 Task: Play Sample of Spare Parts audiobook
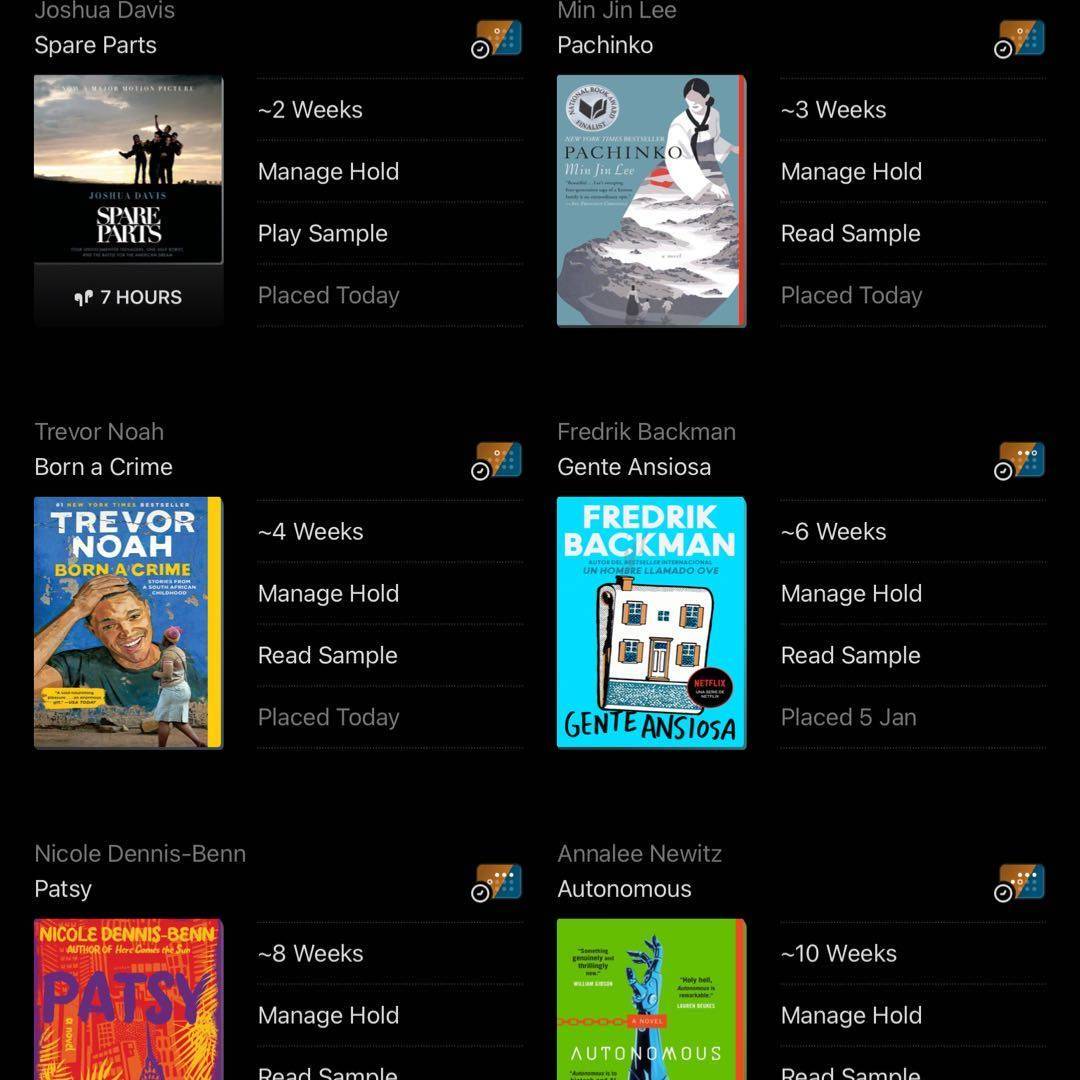pos(322,234)
